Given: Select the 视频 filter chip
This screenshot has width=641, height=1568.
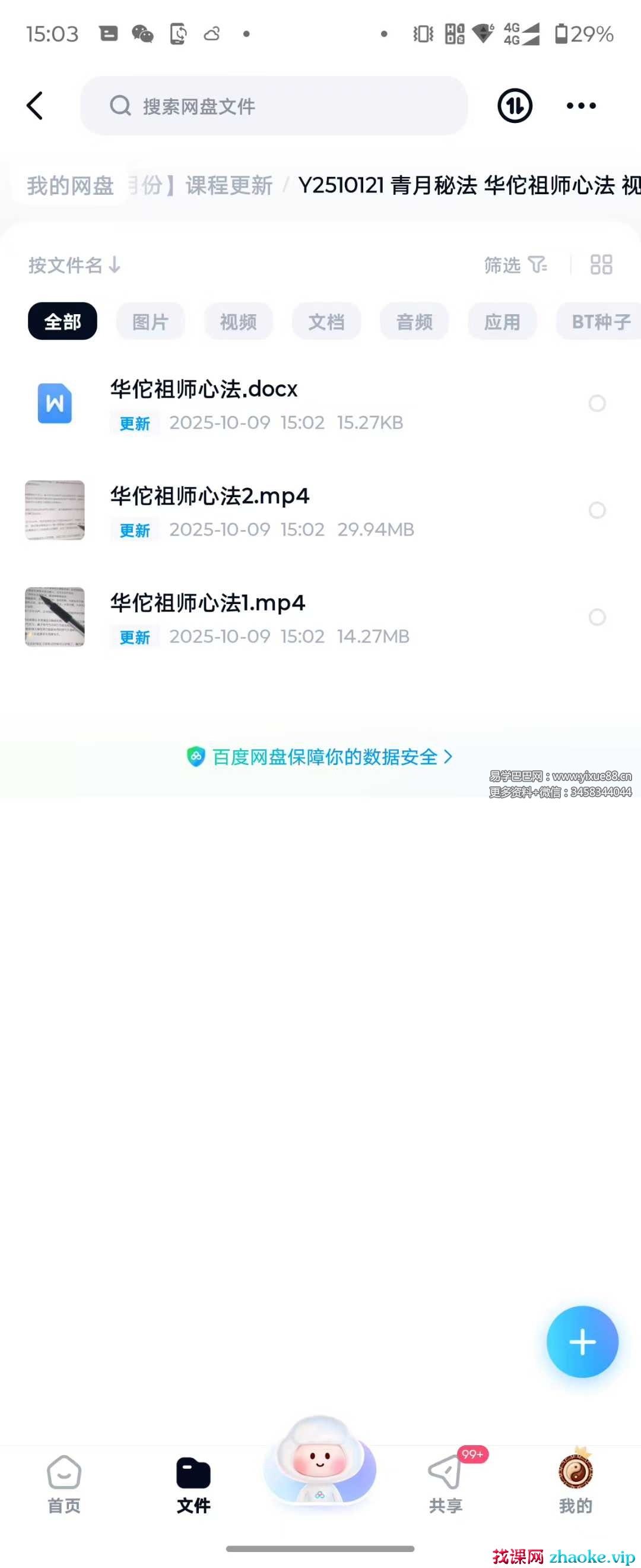Looking at the screenshot, I should click(238, 321).
